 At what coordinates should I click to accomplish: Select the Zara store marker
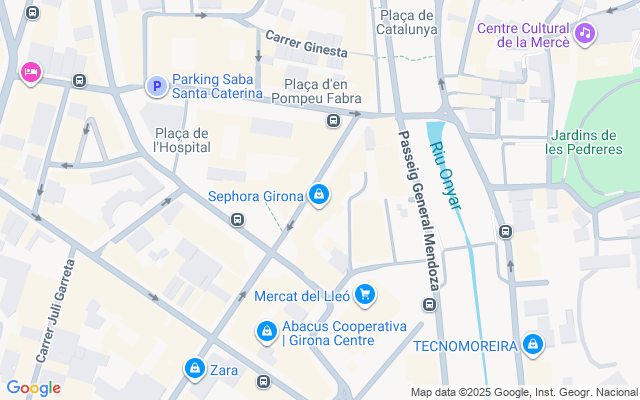194,369
